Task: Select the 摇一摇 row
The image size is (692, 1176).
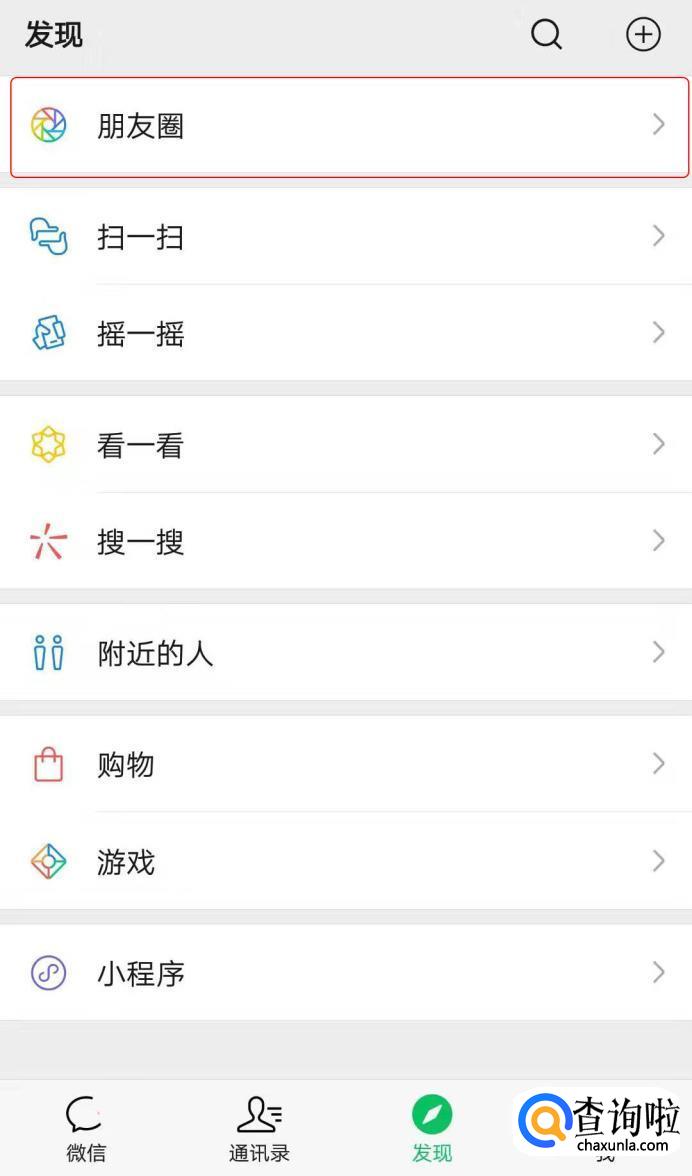Action: [x=346, y=333]
